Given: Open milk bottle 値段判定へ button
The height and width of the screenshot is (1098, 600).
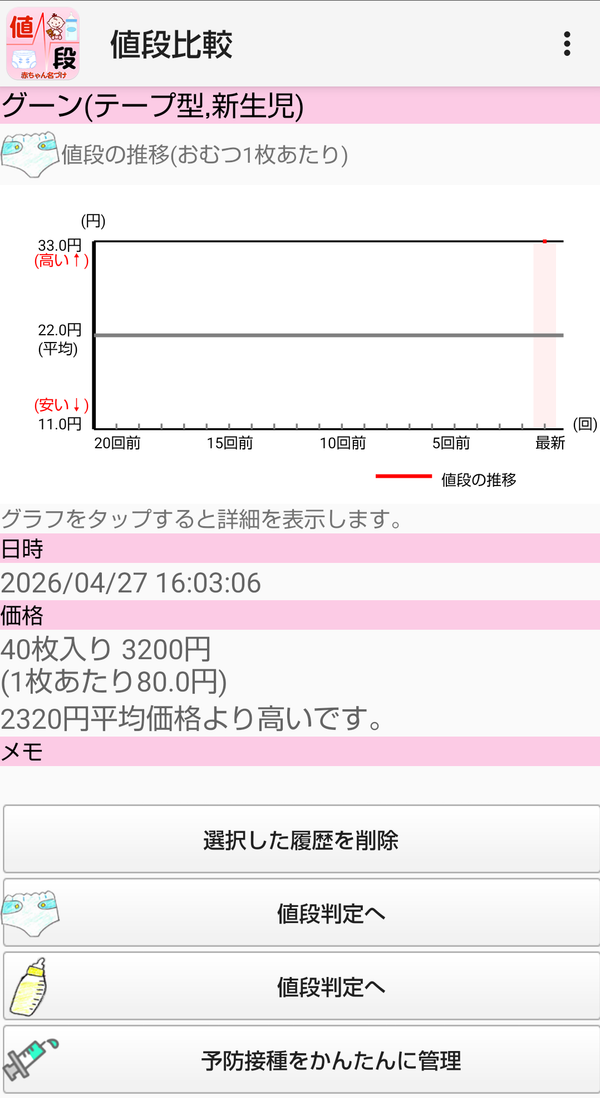Looking at the screenshot, I should 300,987.
